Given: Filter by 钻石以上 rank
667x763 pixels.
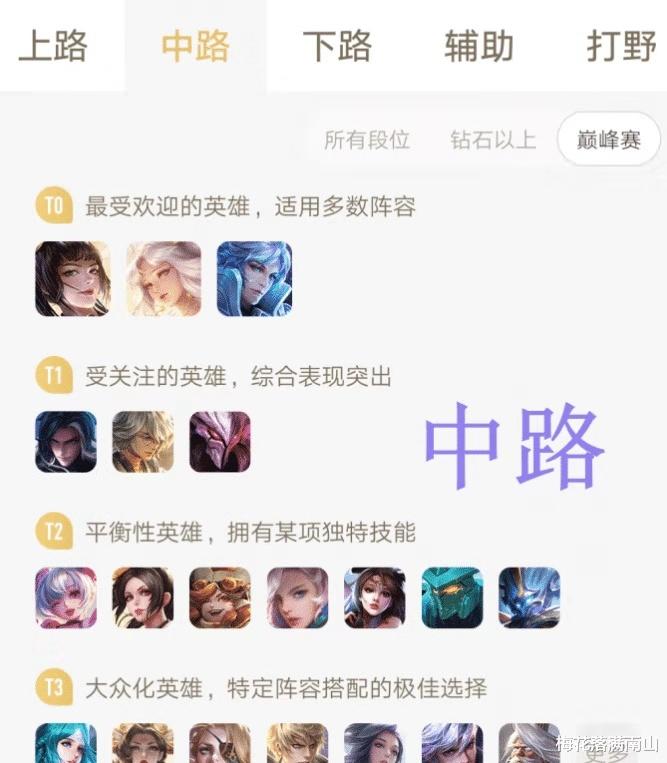Looking at the screenshot, I should coord(493,141).
